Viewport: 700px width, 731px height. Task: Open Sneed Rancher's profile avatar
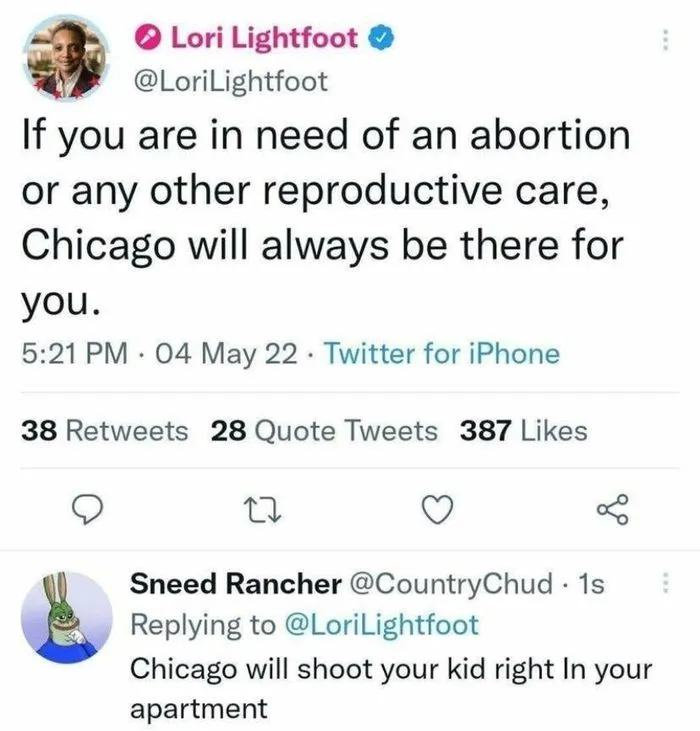click(68, 616)
